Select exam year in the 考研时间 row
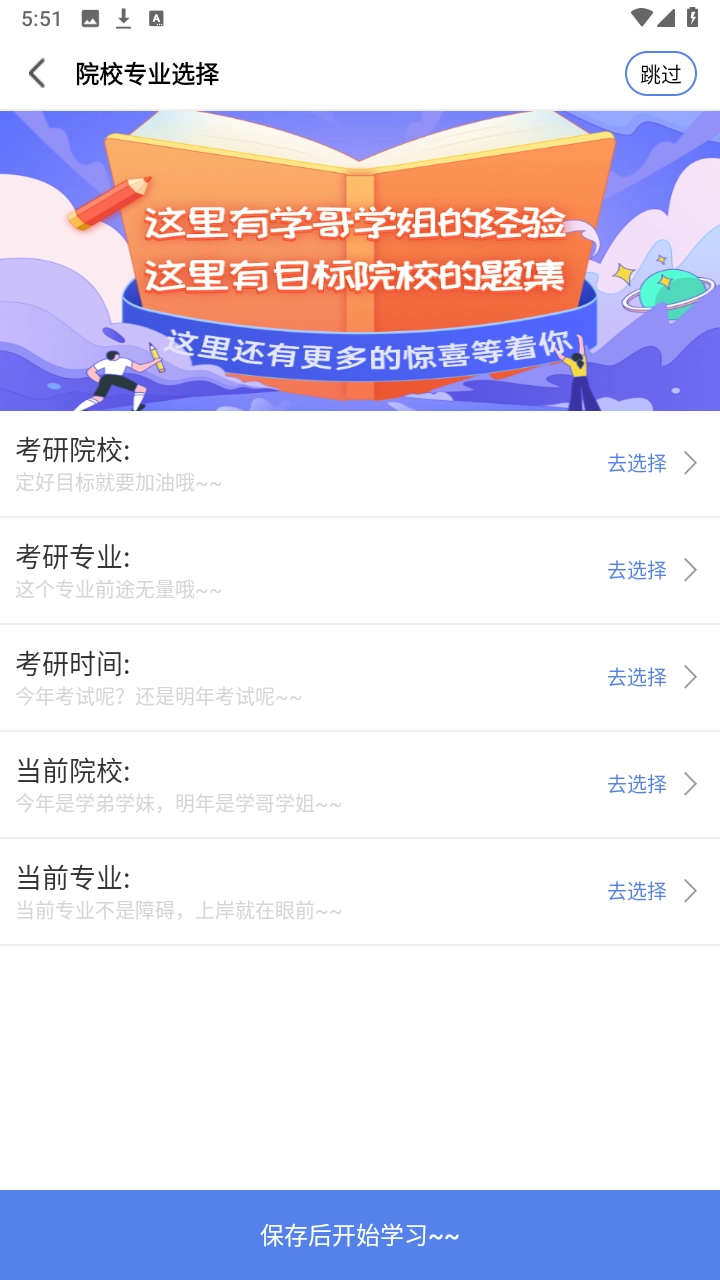The width and height of the screenshot is (720, 1280). click(x=360, y=678)
